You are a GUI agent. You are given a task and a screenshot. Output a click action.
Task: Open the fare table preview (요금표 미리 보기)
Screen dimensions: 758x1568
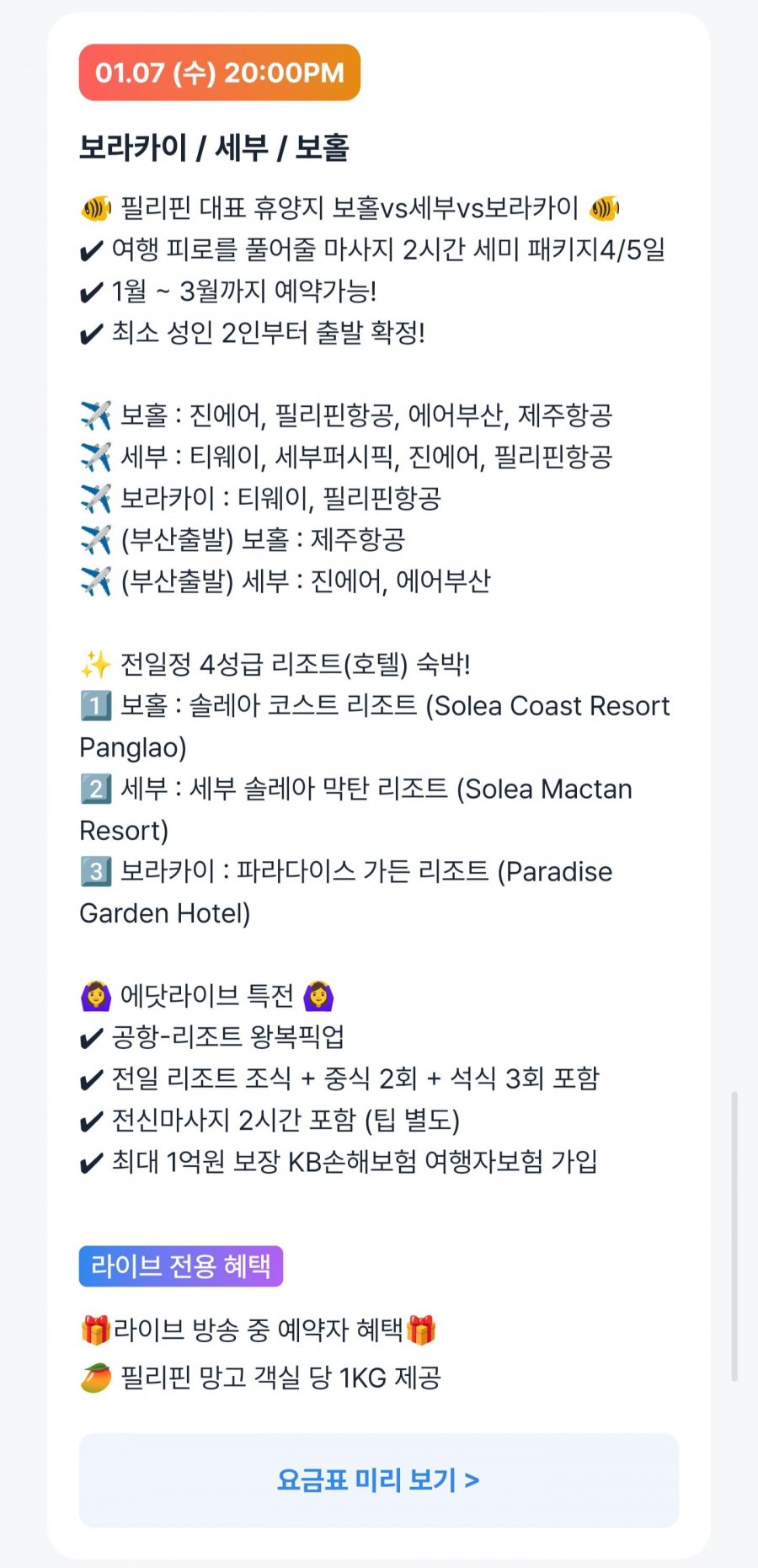378,1480
